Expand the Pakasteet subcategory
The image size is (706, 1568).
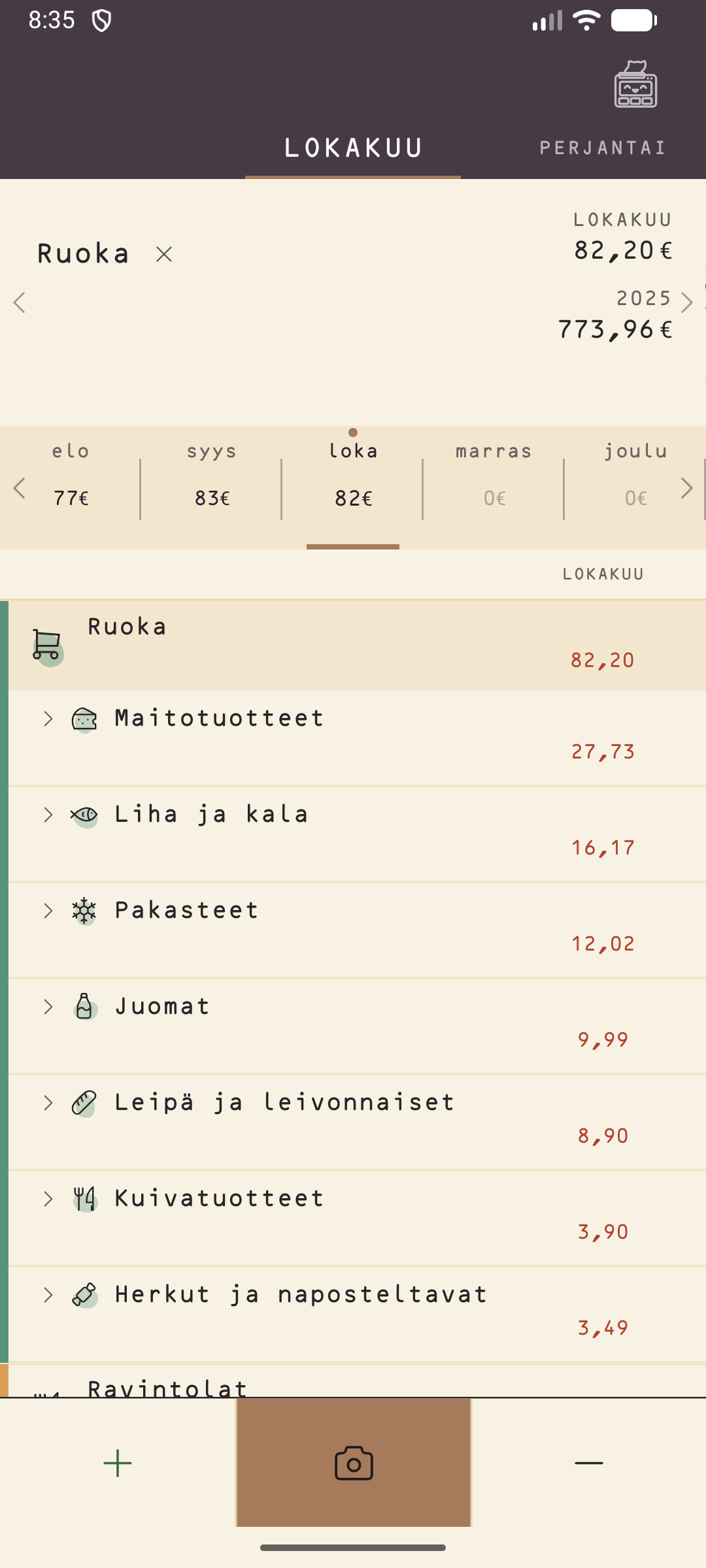(48, 911)
